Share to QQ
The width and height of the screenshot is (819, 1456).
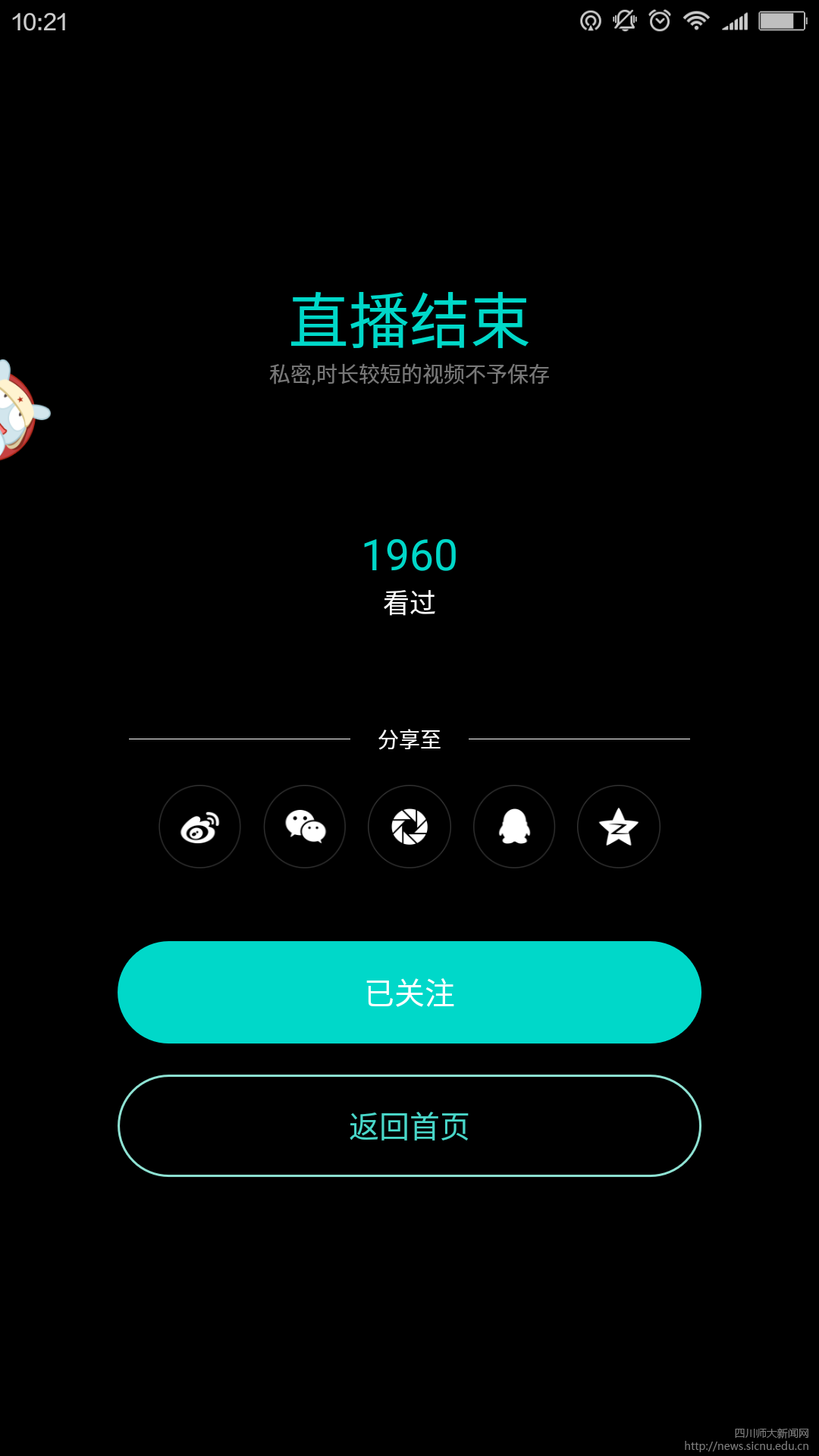(514, 827)
